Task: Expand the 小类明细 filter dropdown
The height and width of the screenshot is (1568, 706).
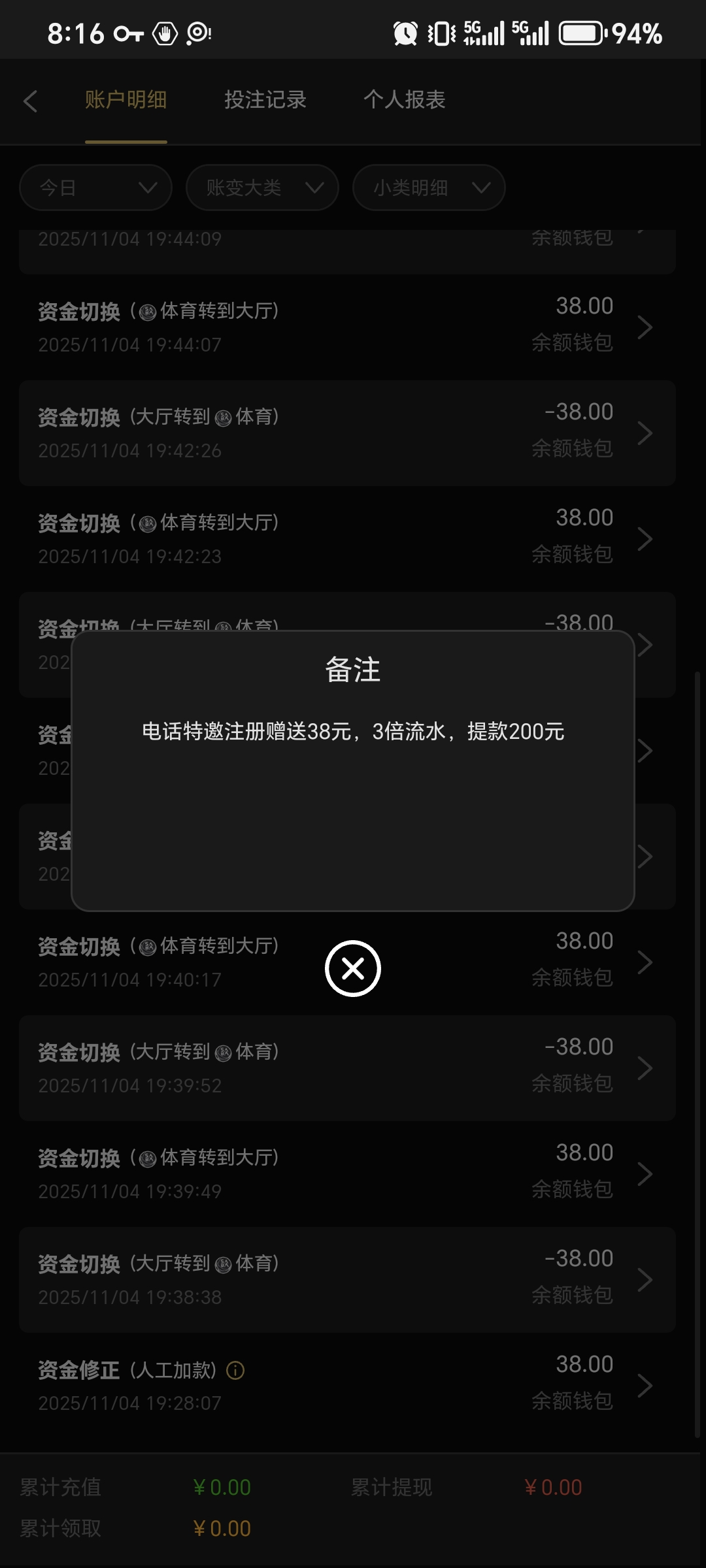Action: (429, 188)
